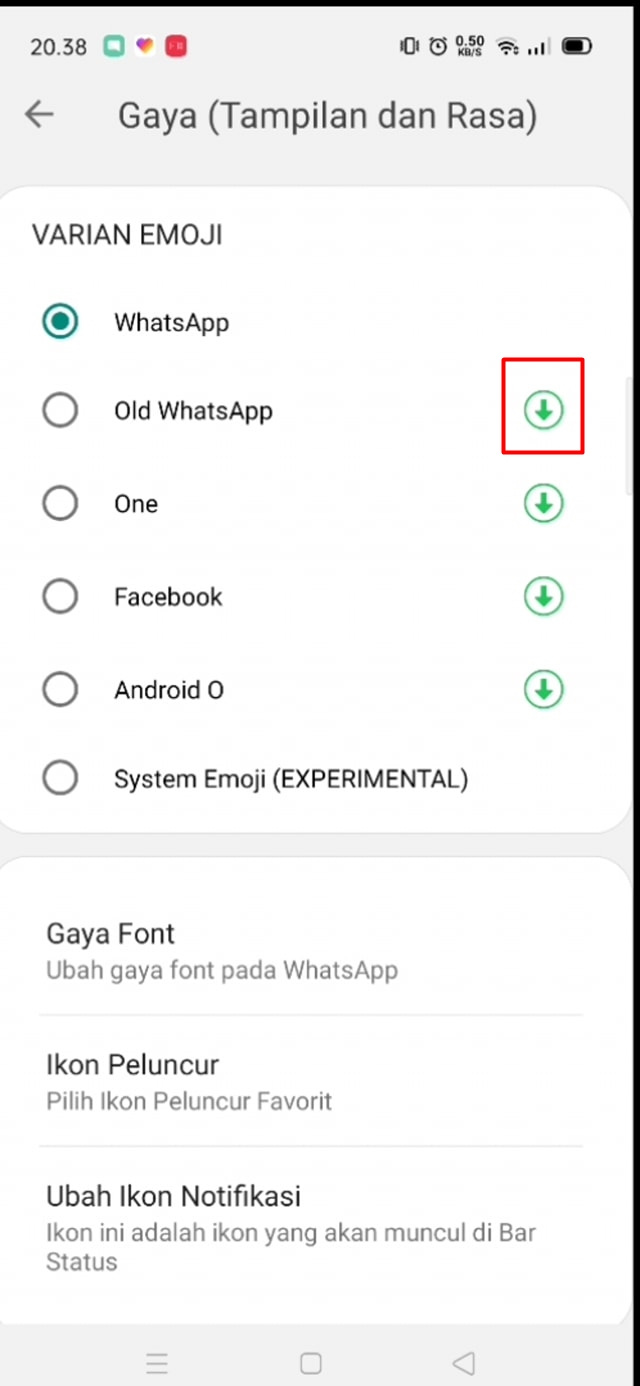Download the Old WhatsApp emoji pack
Screen dimensions: 640x1386
543,409
